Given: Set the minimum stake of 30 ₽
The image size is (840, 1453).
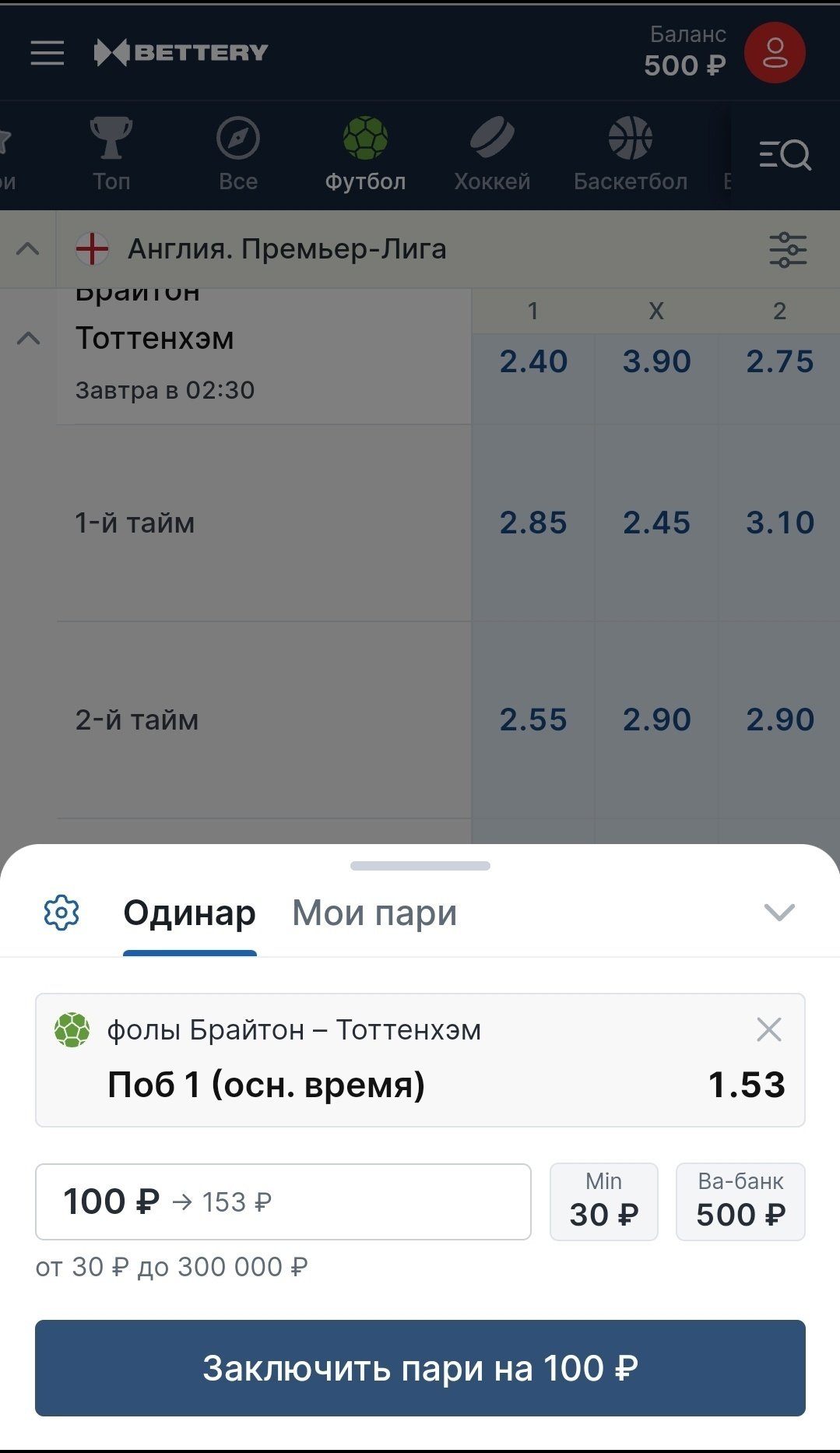Looking at the screenshot, I should pos(603,1201).
